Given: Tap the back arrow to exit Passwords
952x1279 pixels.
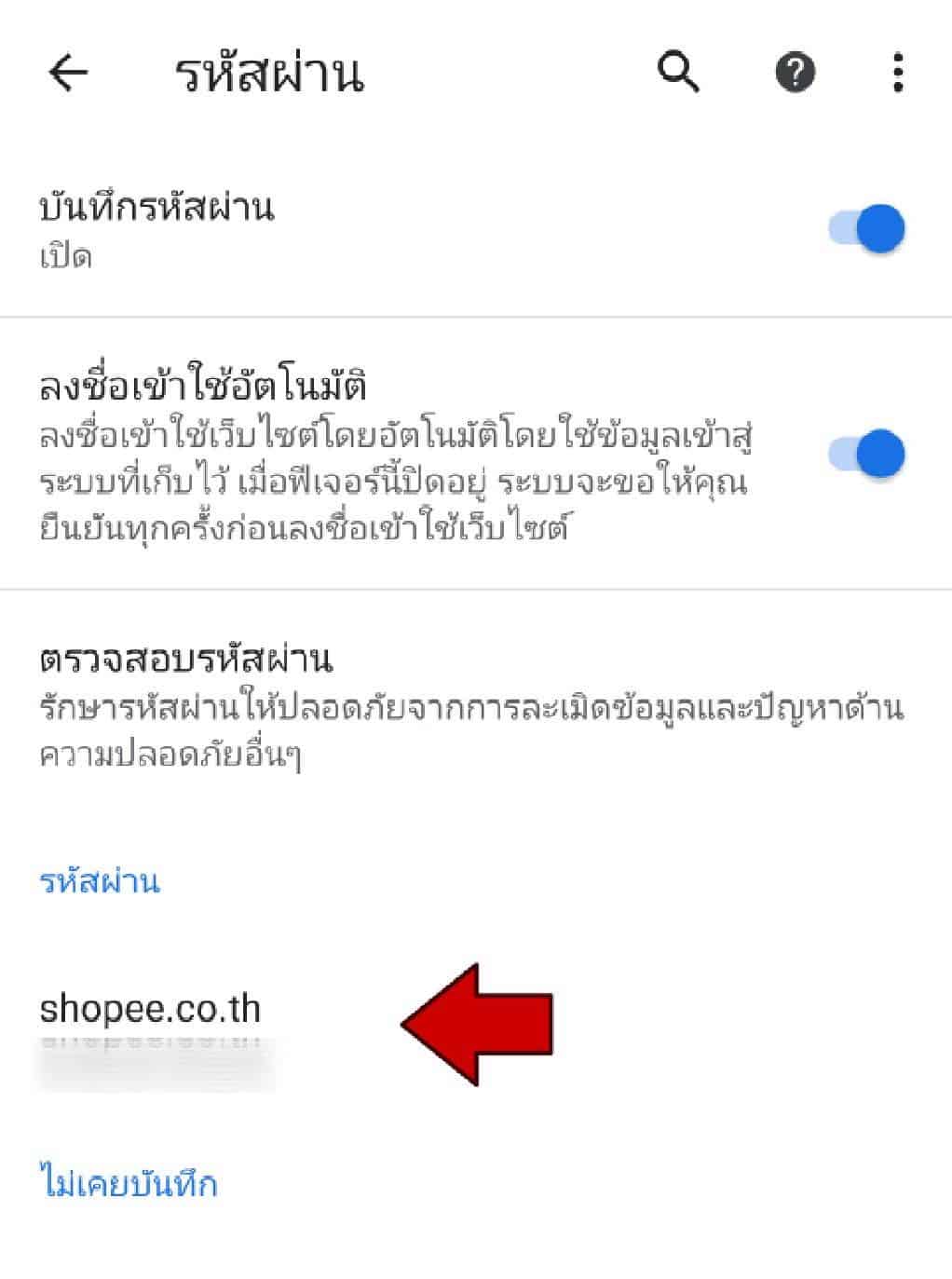Looking at the screenshot, I should (67, 75).
